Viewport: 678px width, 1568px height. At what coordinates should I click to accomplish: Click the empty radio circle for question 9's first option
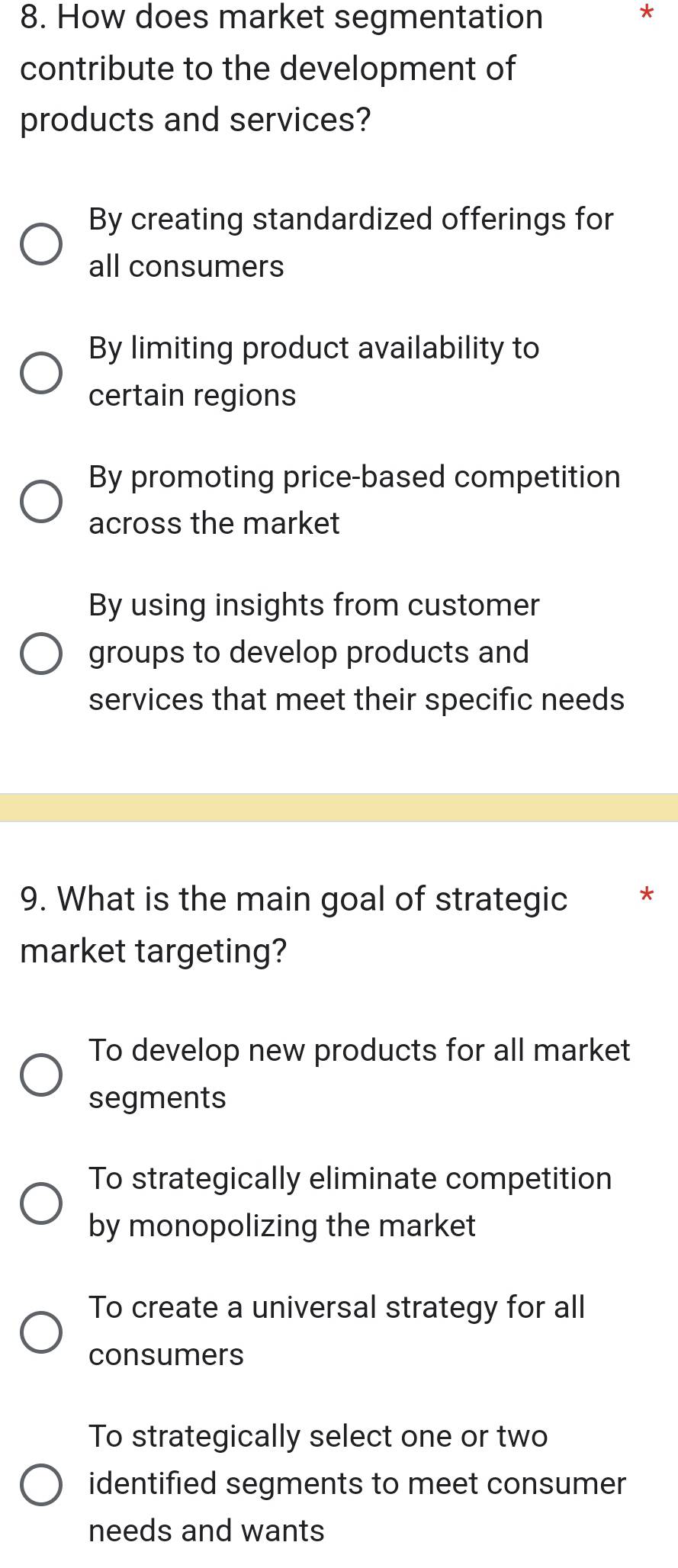(x=42, y=1075)
